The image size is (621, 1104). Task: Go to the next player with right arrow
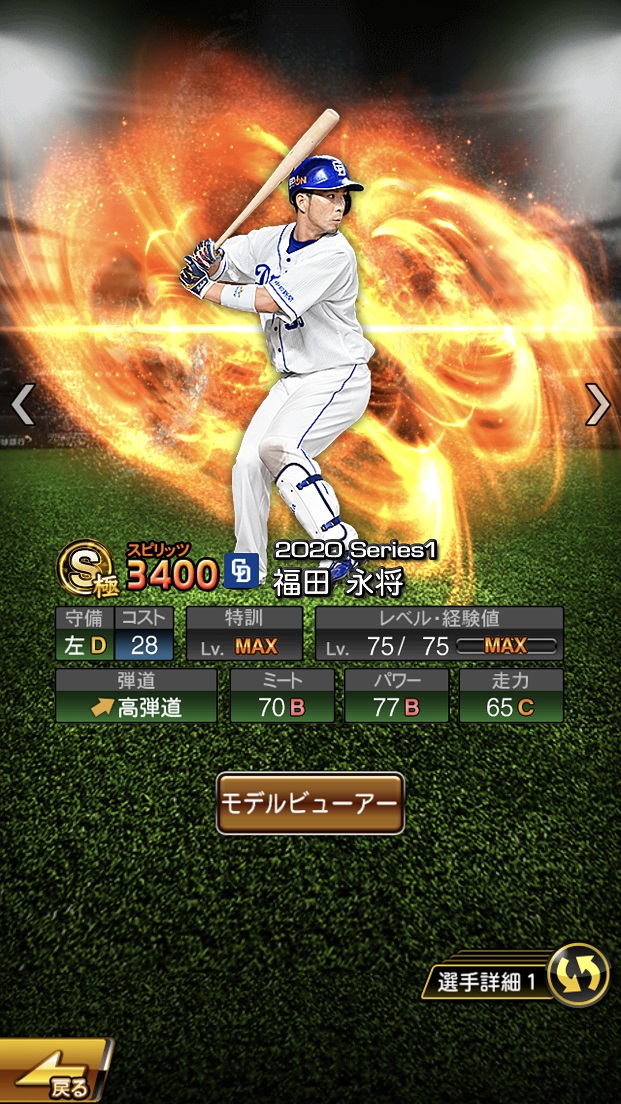click(x=597, y=404)
